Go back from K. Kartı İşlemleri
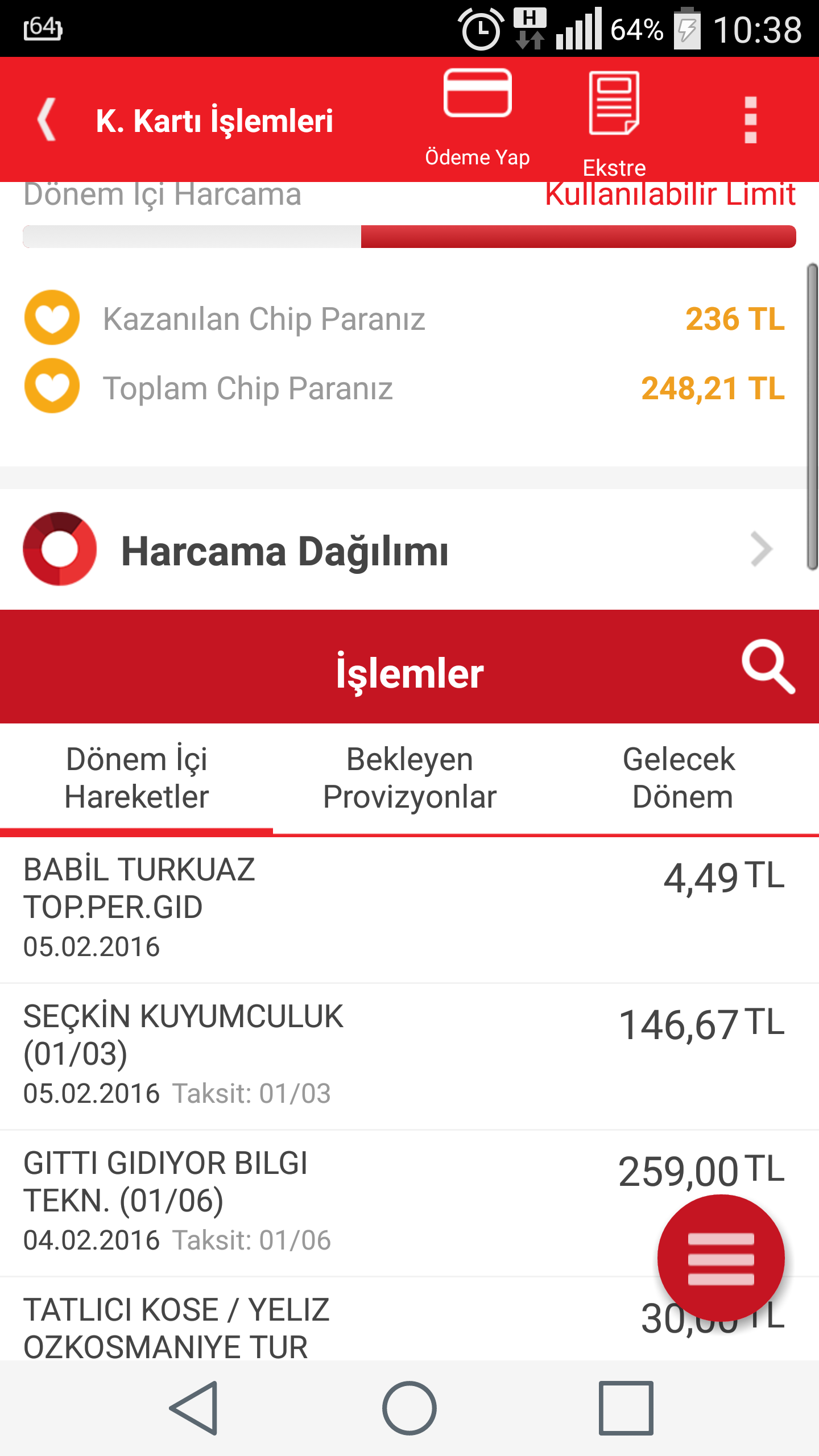Screen dimensions: 819x1456 [x=48, y=119]
